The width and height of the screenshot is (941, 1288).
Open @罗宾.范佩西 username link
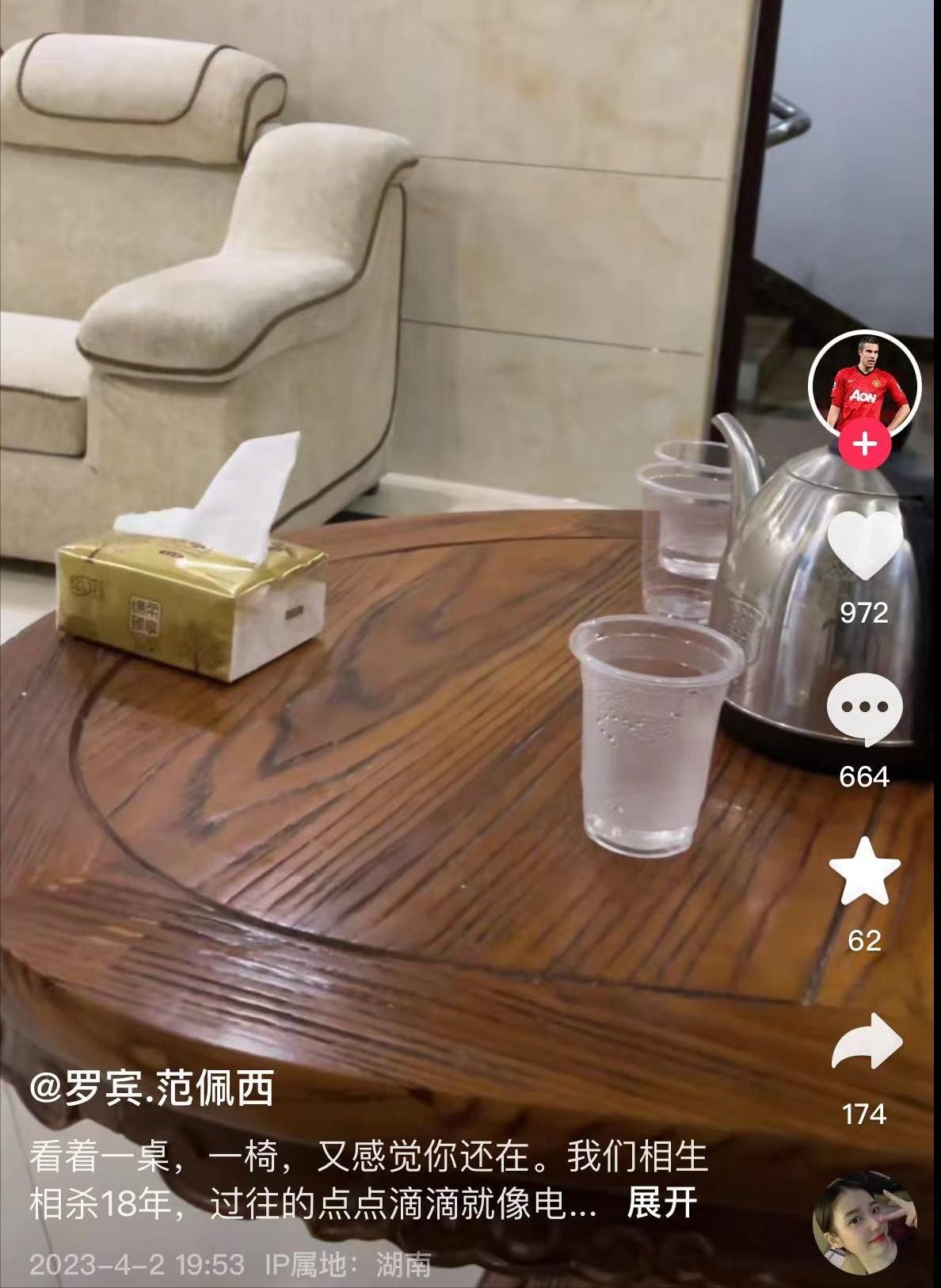pyautogui.click(x=152, y=1089)
